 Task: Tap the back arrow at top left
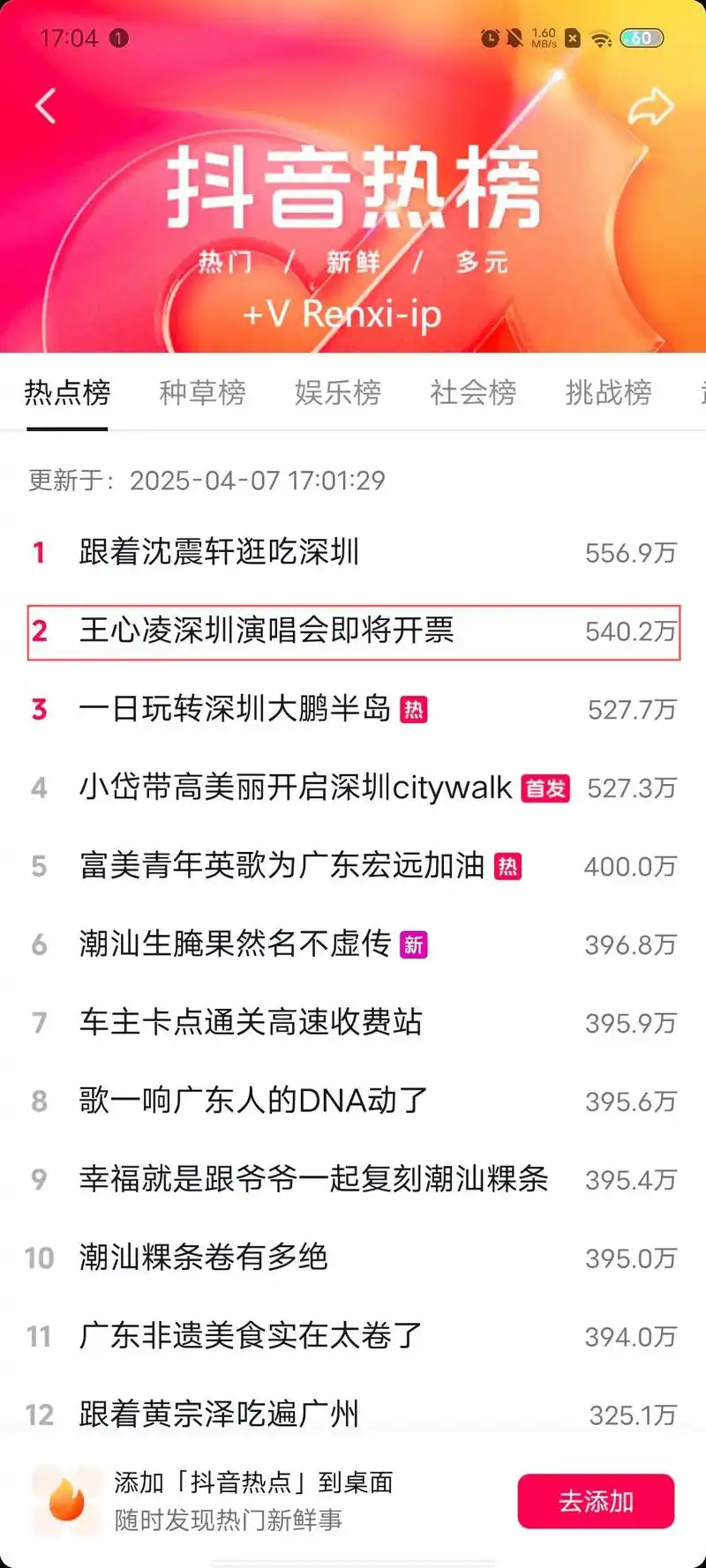point(43,104)
